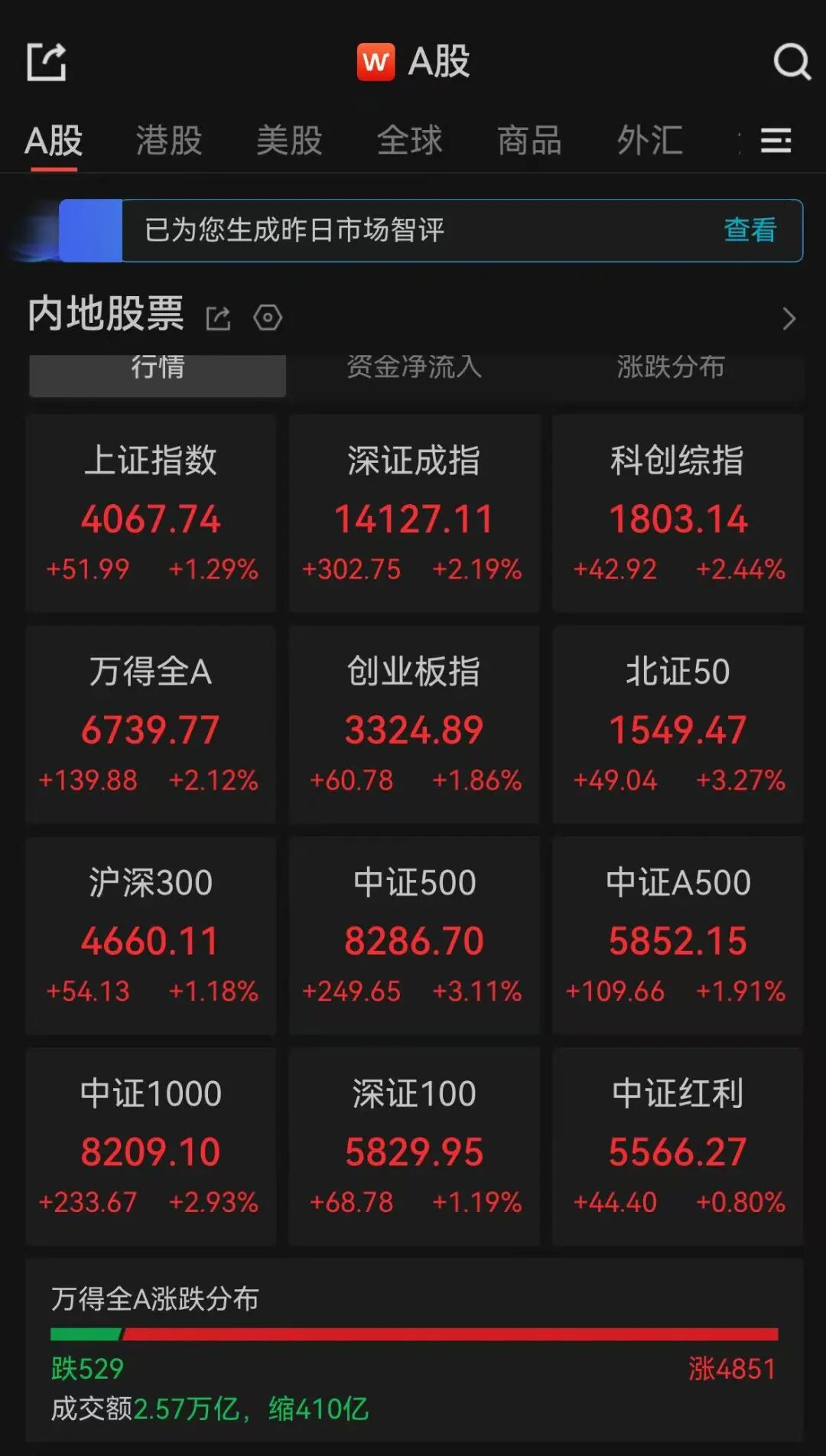826x1456 pixels.
Task: Open the 商品 tab
Action: 529,141
